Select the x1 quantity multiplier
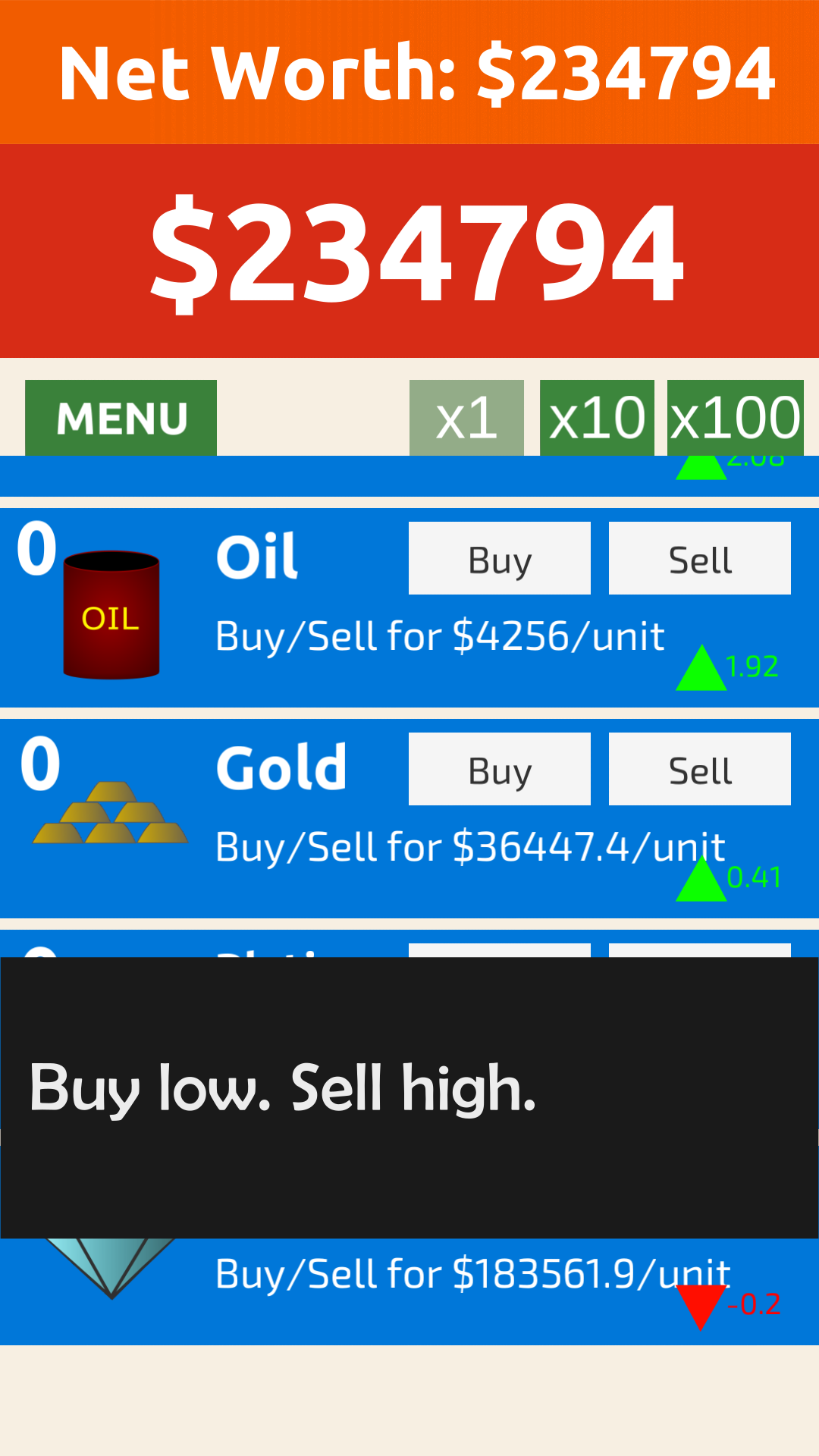Screen dimensions: 819x1456 [x=466, y=418]
